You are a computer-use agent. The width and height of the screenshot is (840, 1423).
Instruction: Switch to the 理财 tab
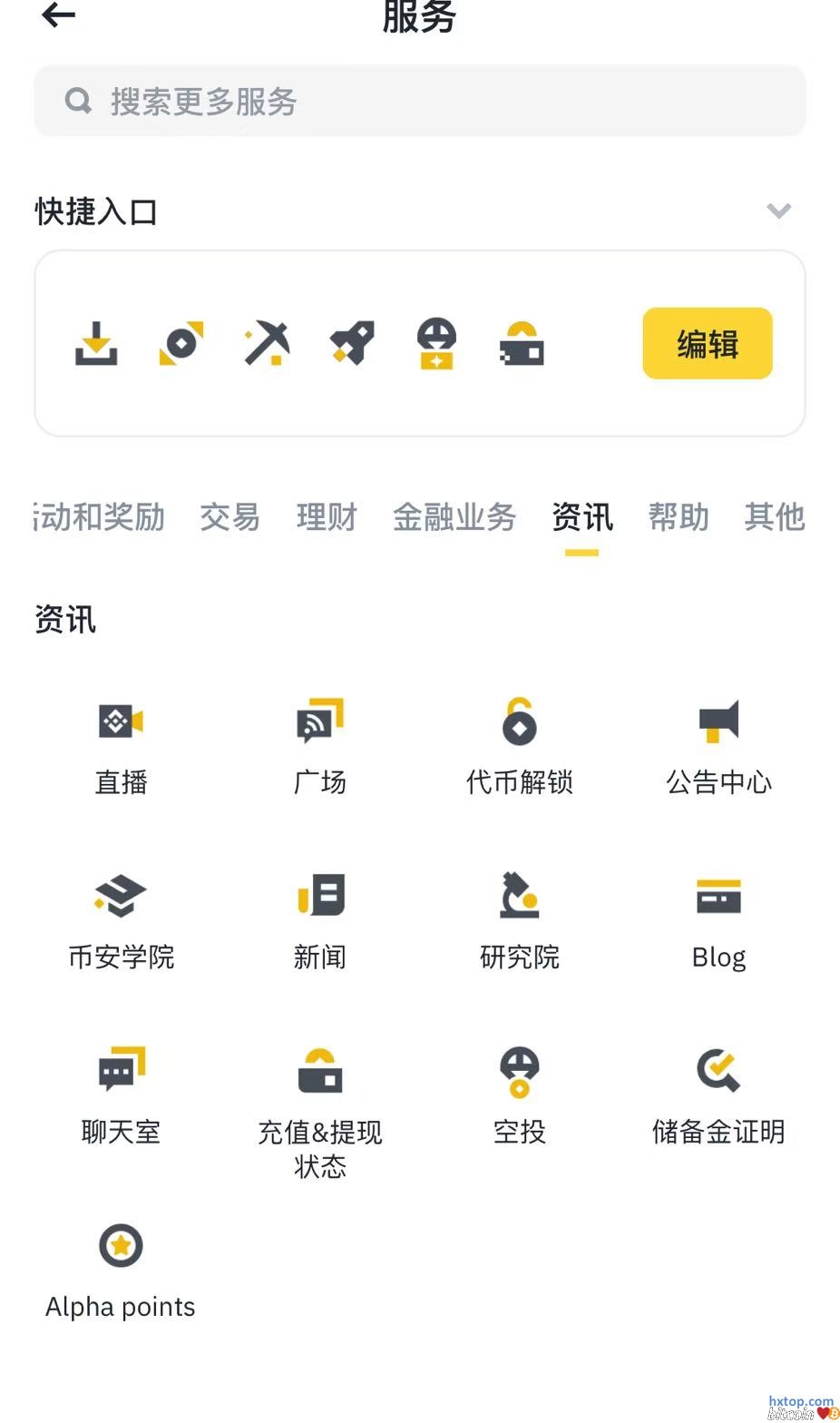click(327, 517)
